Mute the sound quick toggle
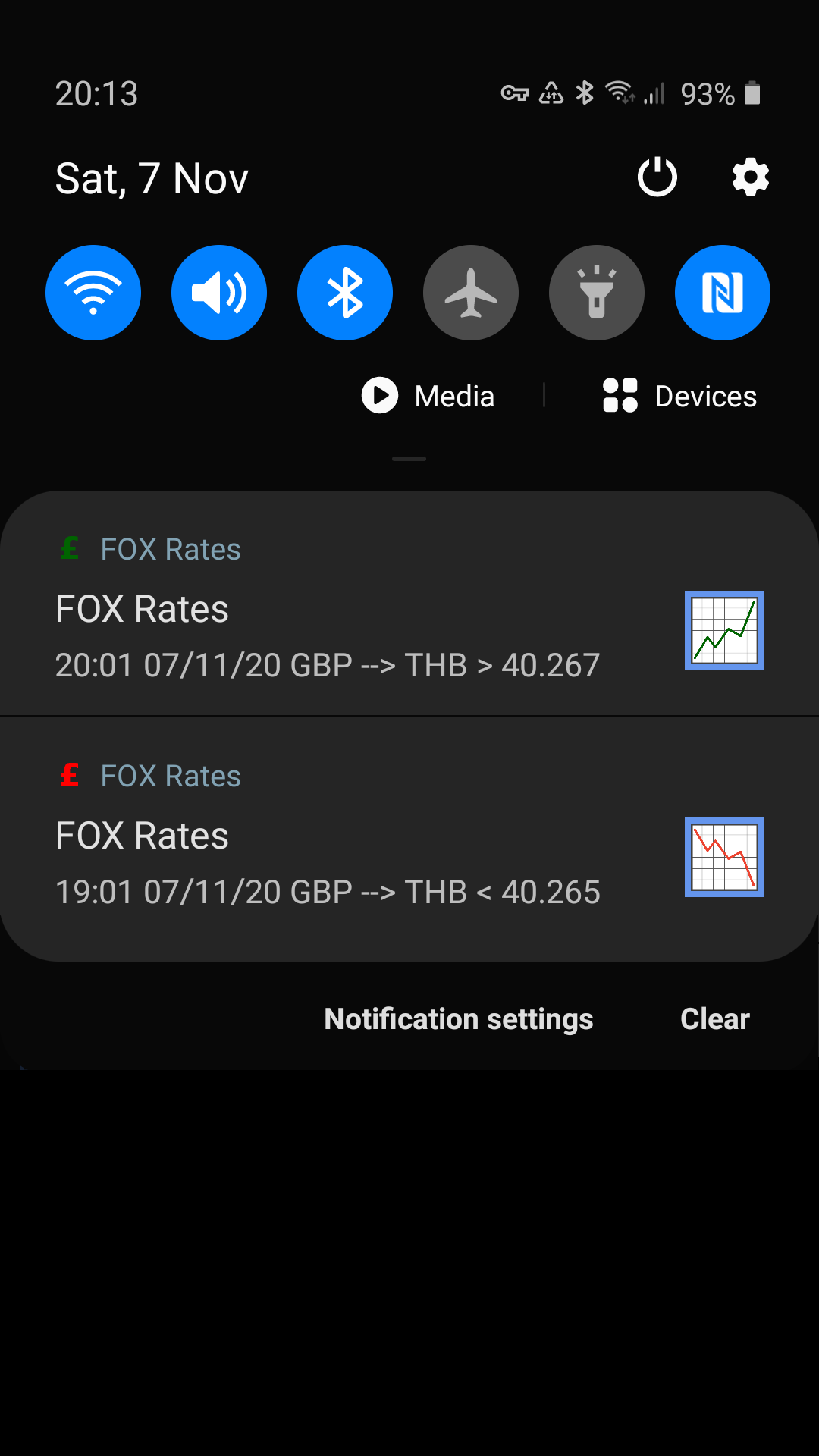Viewport: 819px width, 1456px height. pyautogui.click(x=219, y=293)
